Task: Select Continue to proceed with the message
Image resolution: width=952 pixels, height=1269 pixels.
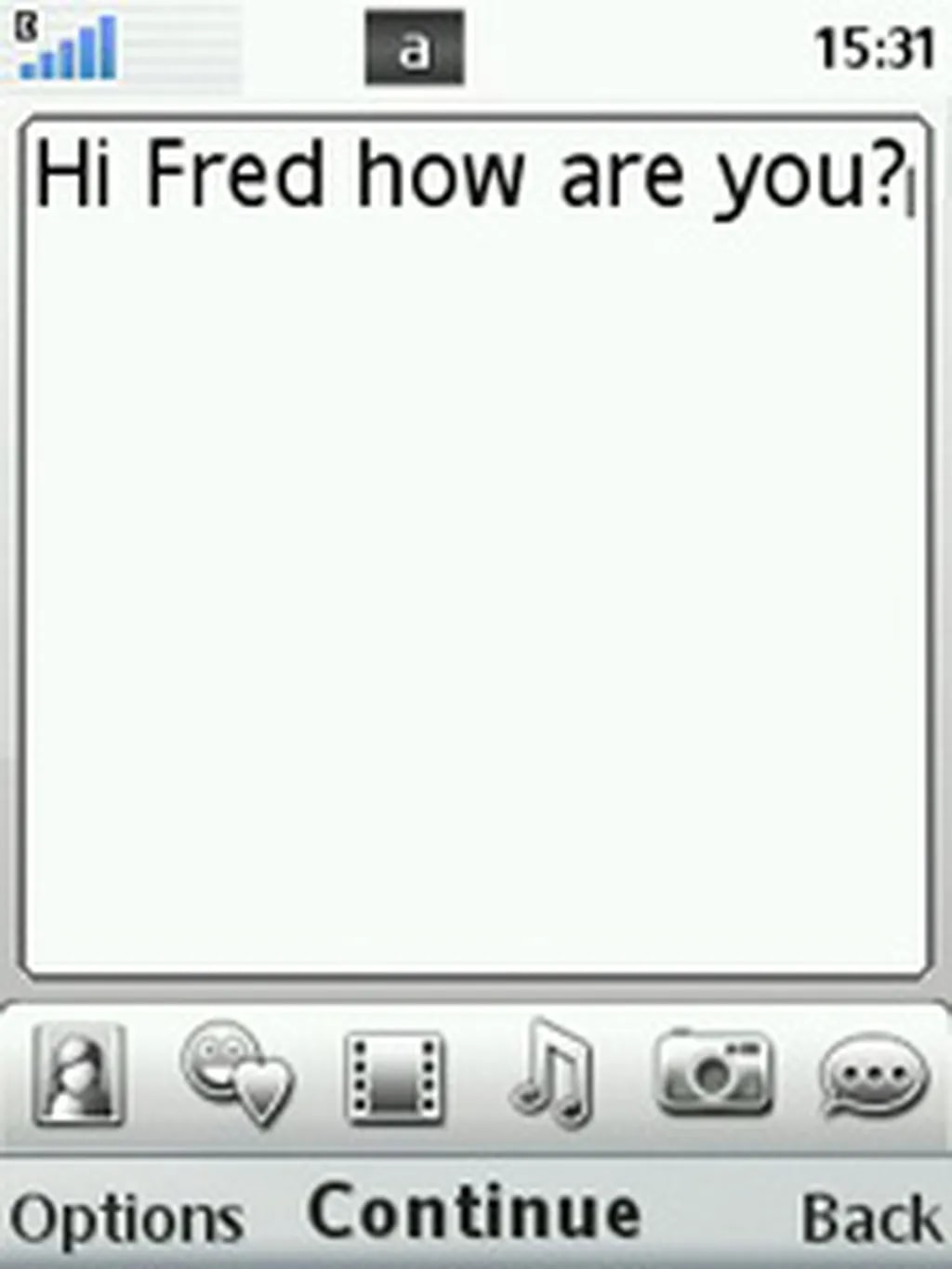Action: click(x=474, y=1212)
